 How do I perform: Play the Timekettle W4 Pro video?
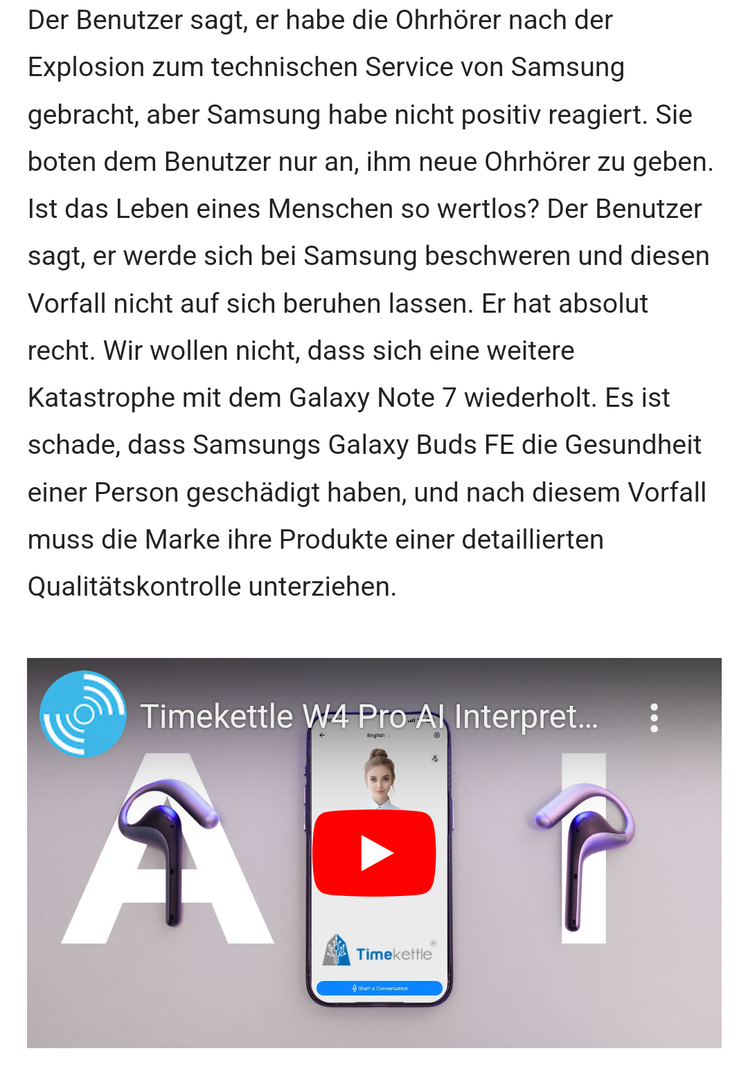[x=374, y=852]
